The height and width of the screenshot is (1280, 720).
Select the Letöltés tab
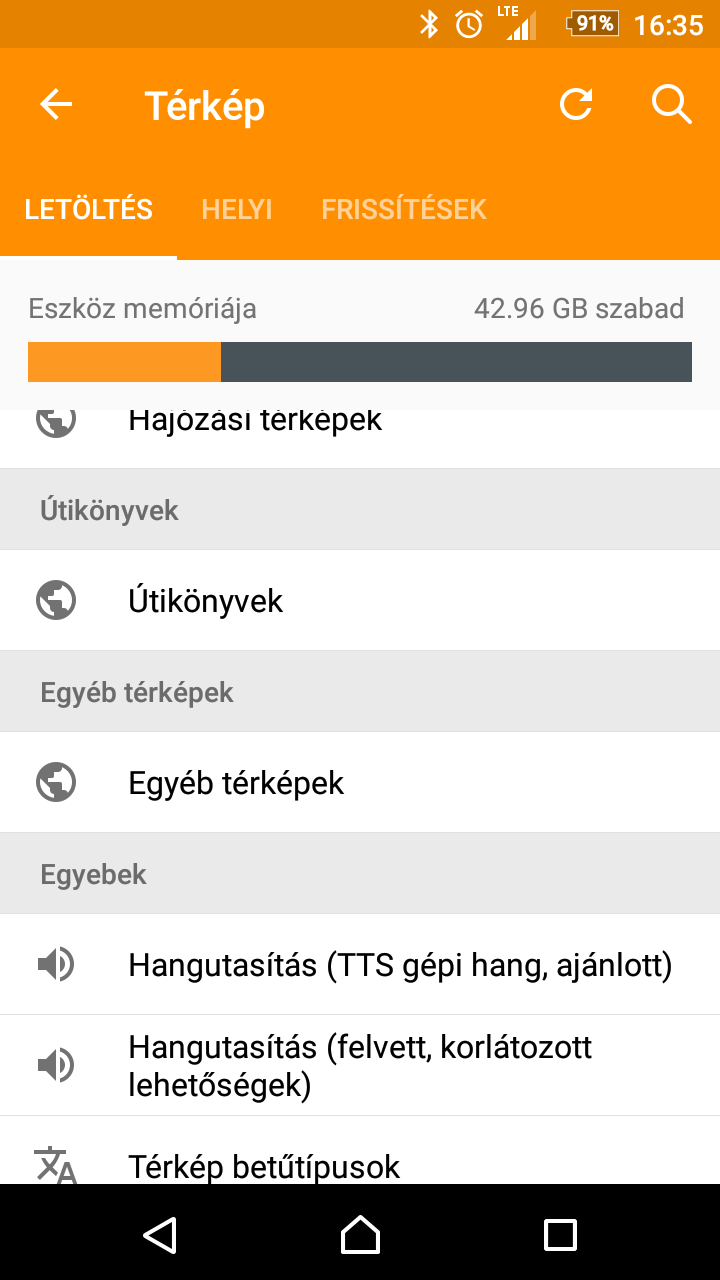(x=89, y=209)
